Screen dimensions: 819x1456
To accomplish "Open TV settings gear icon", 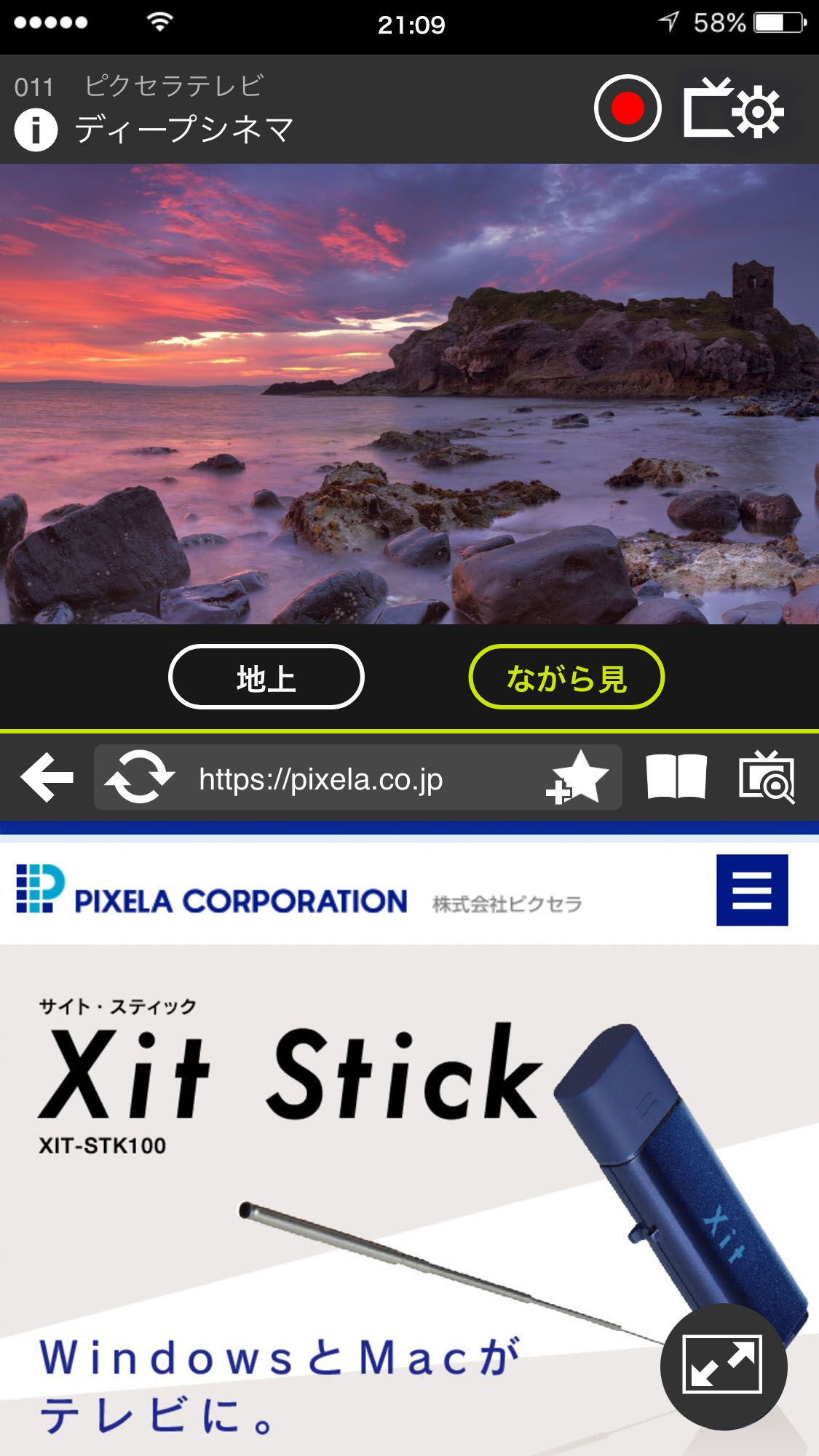I will click(x=734, y=108).
